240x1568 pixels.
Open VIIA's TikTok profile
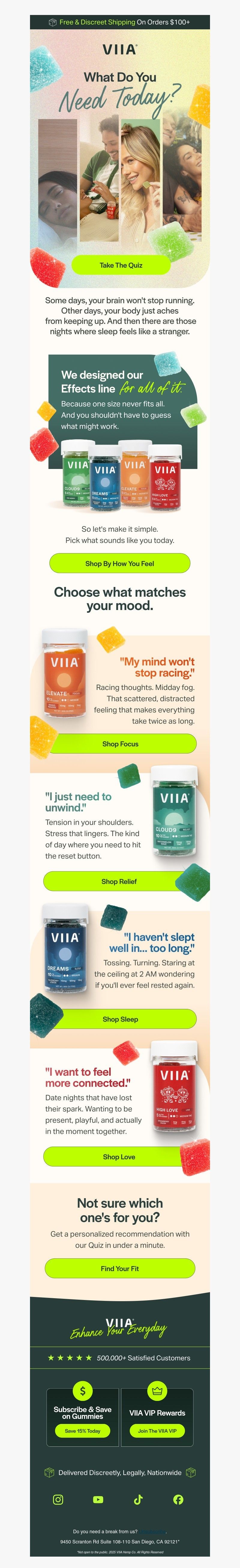tap(138, 1499)
